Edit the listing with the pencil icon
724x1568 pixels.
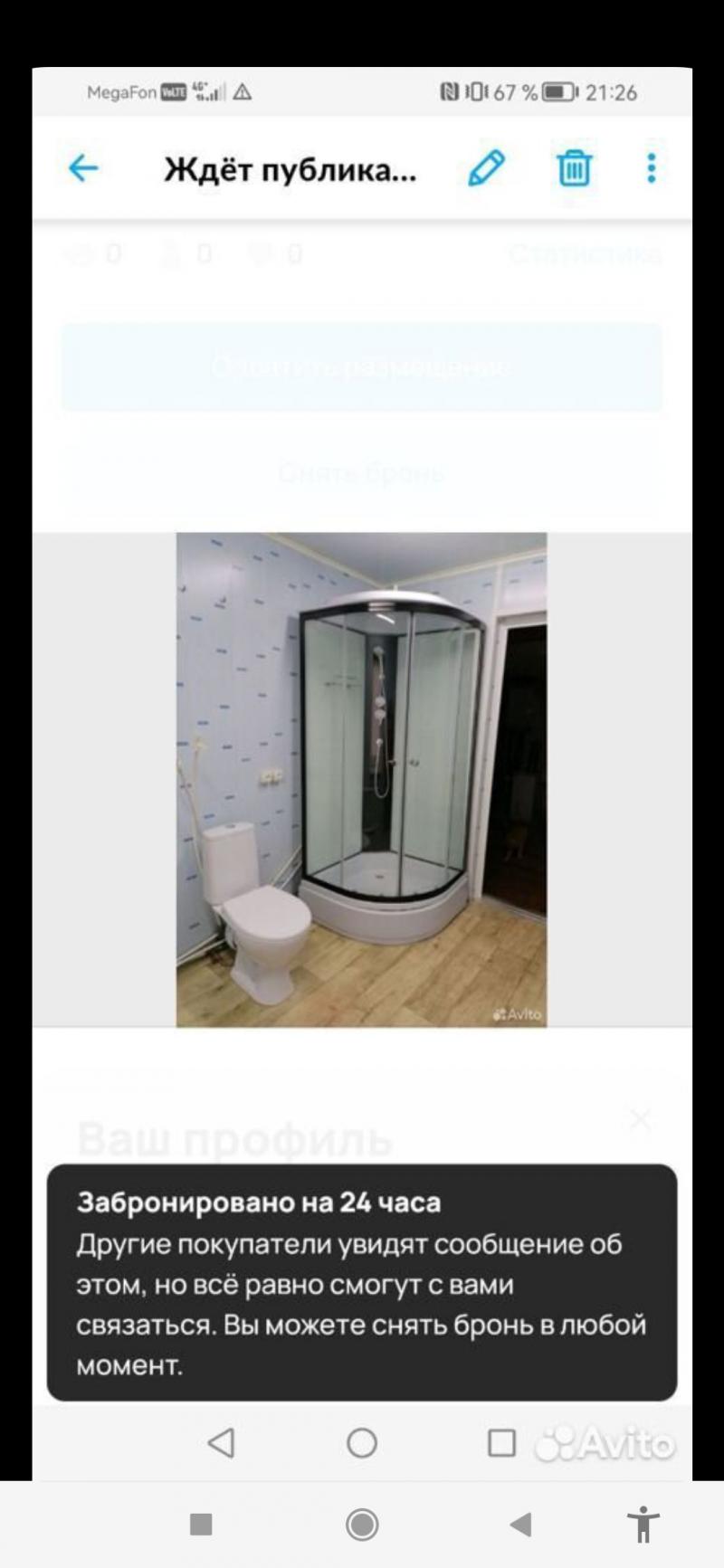(486, 168)
